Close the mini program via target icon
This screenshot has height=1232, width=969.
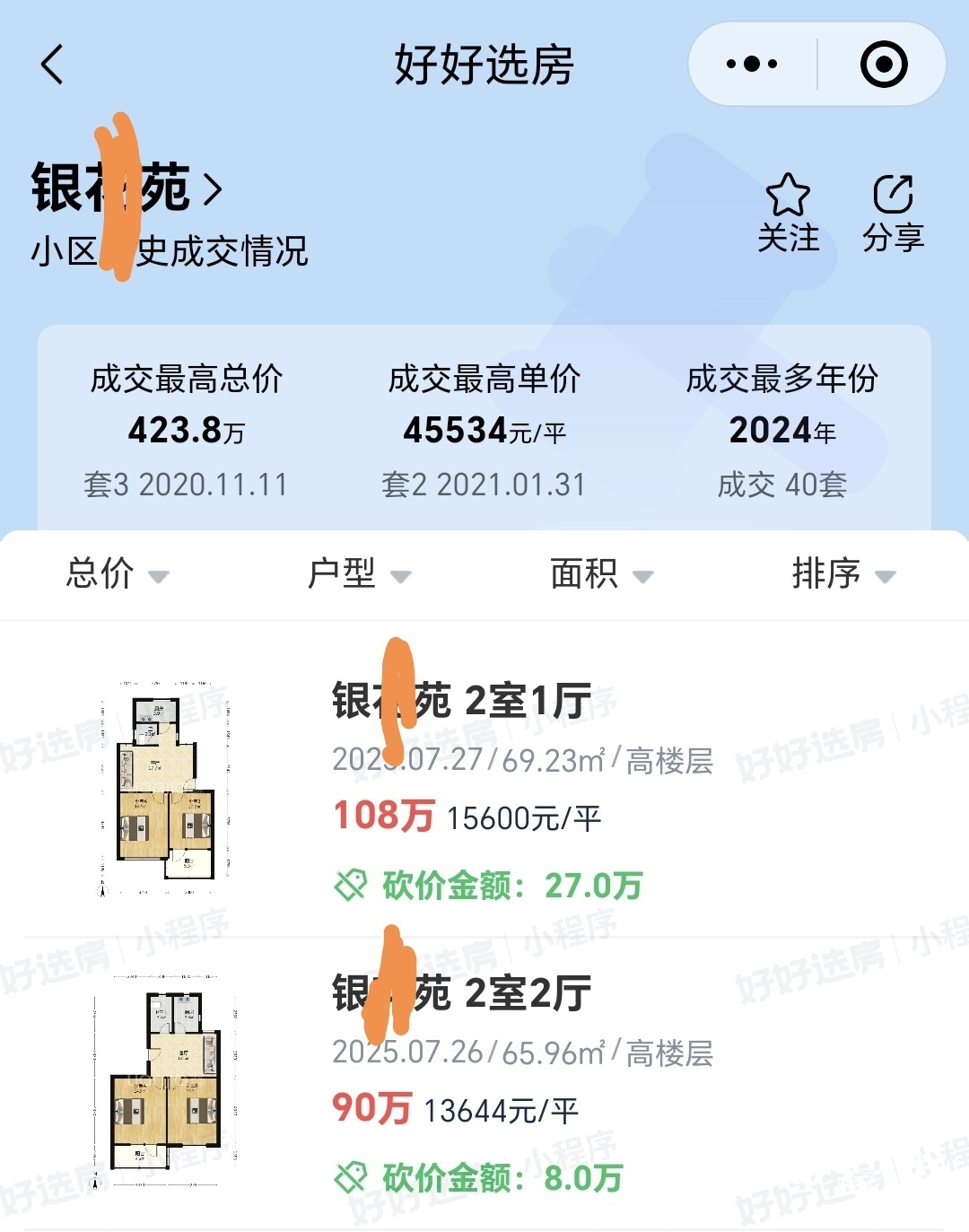pos(883,65)
